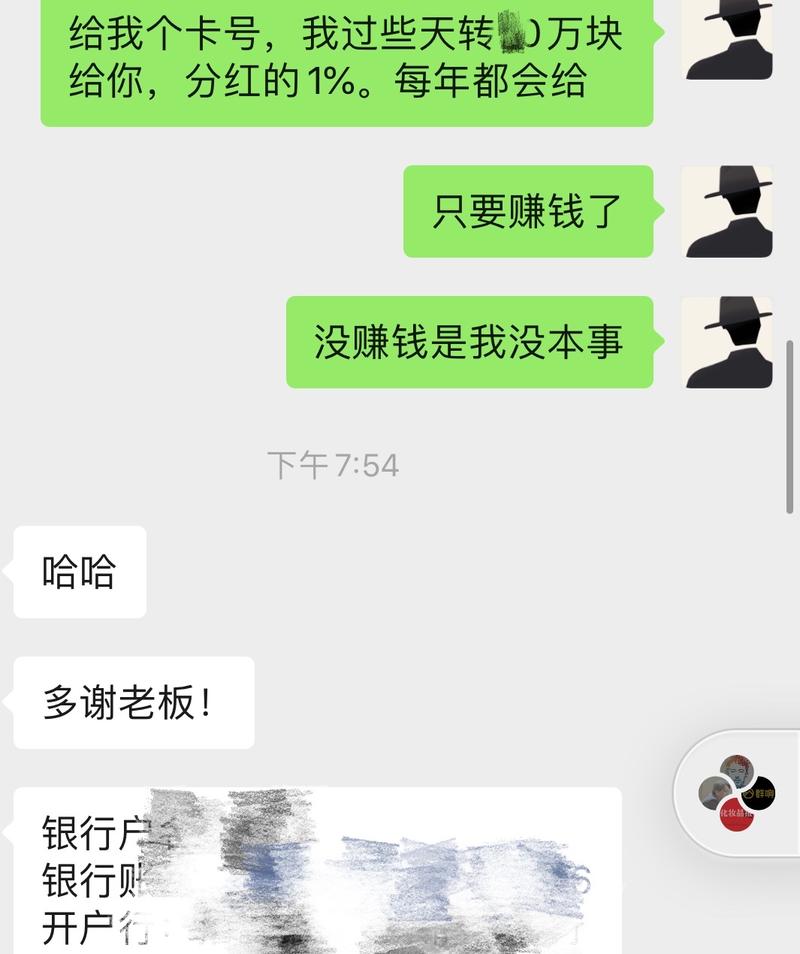Tap the 下午7:54 timestamp

[333, 462]
